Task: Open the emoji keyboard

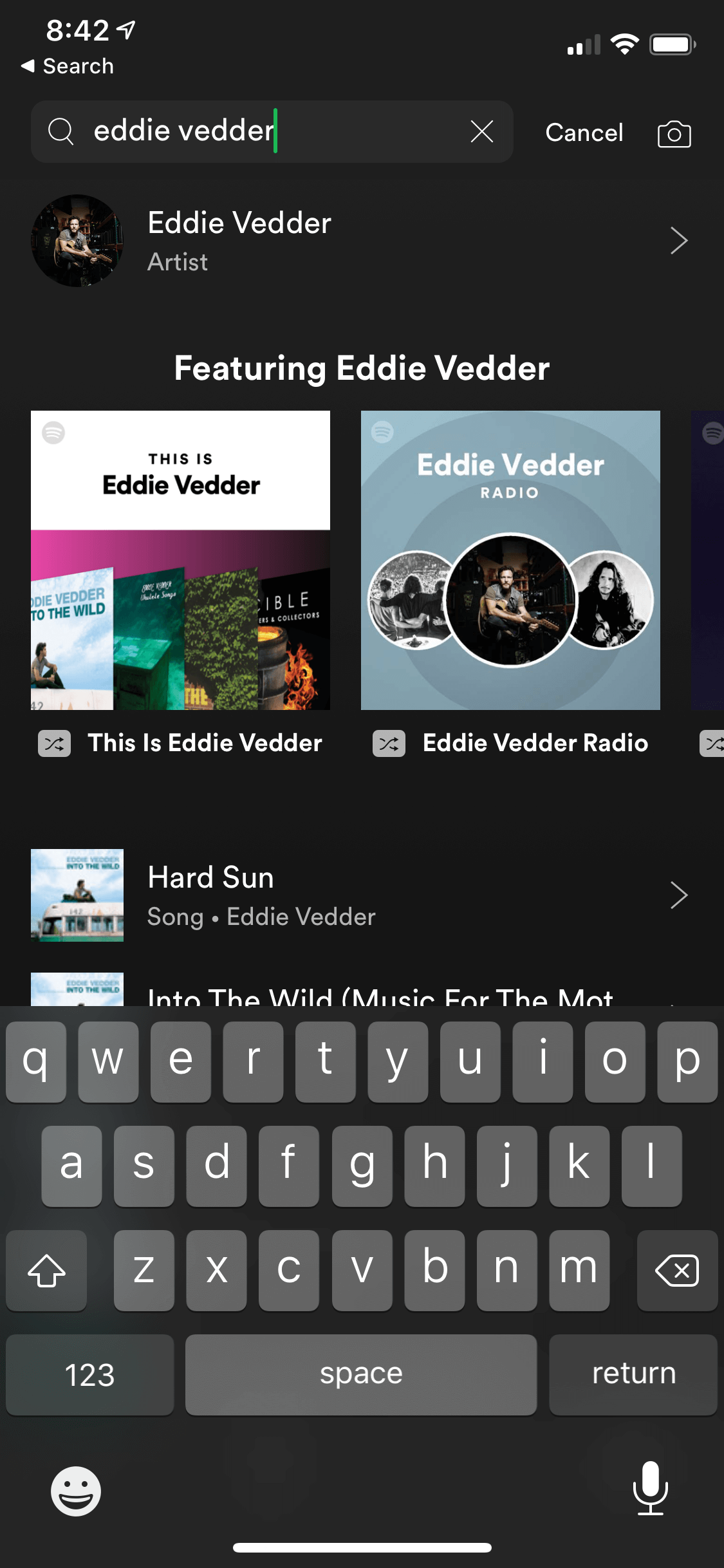Action: [x=76, y=1491]
